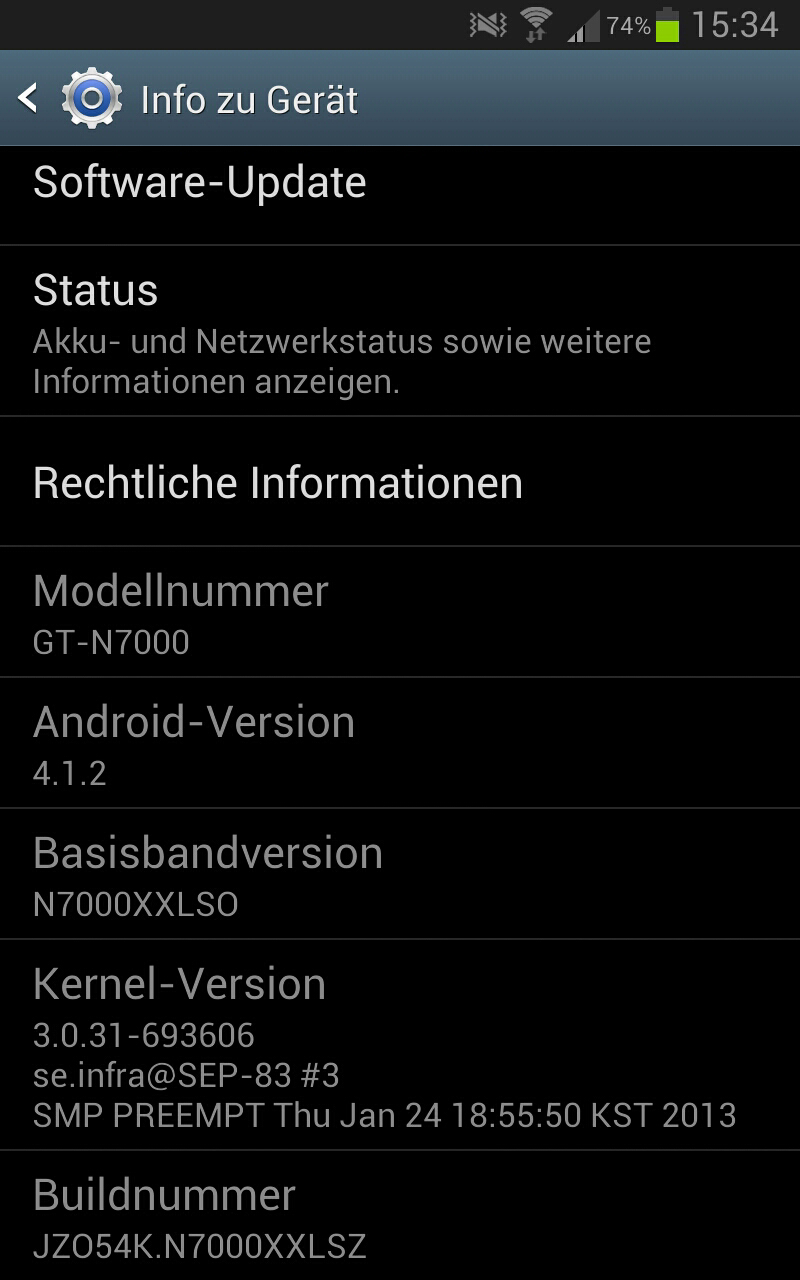The image size is (800, 1280).
Task: Tap the Android-Version row
Action: (x=400, y=743)
